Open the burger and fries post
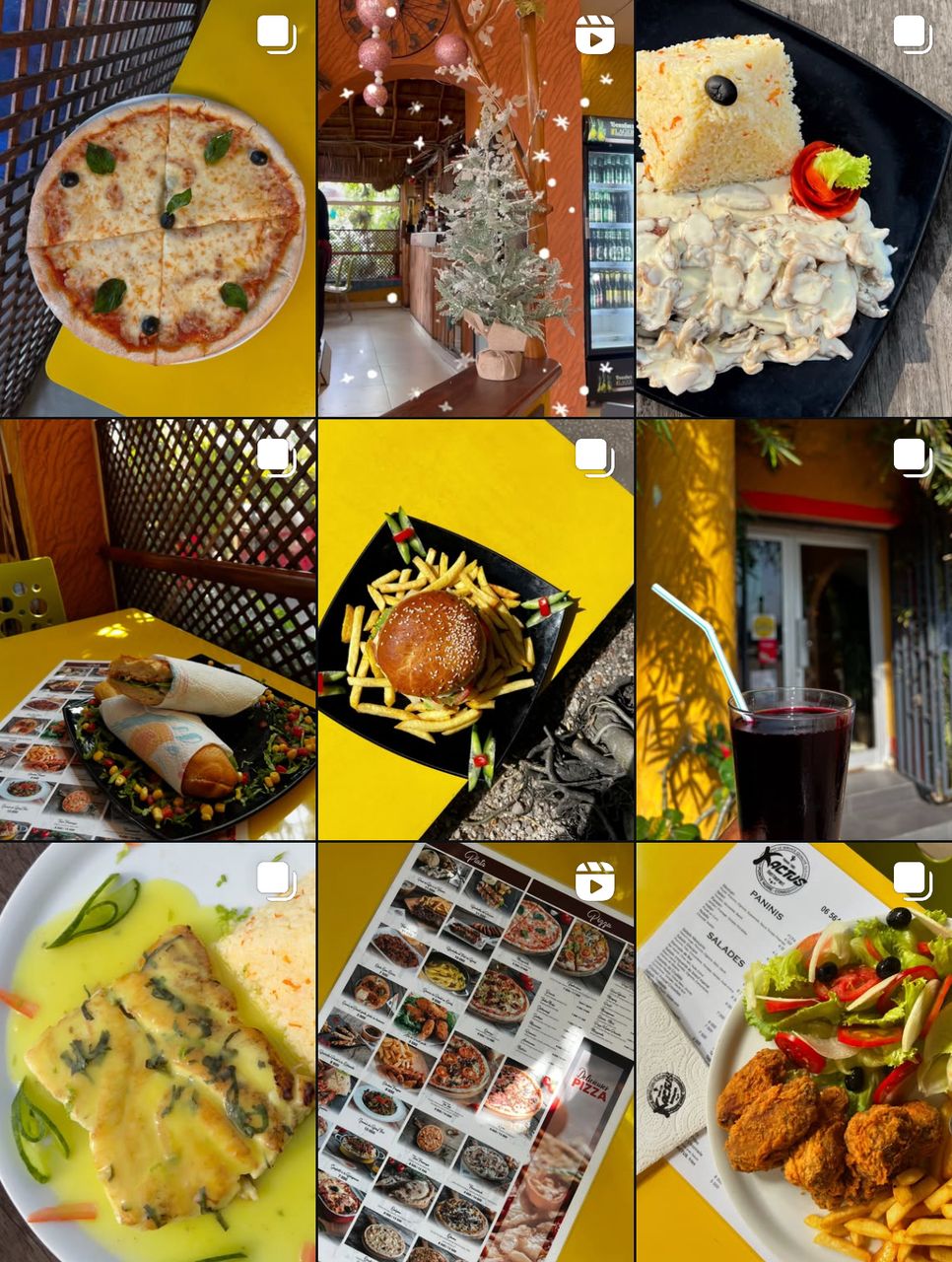952x1262 pixels. pos(475,629)
